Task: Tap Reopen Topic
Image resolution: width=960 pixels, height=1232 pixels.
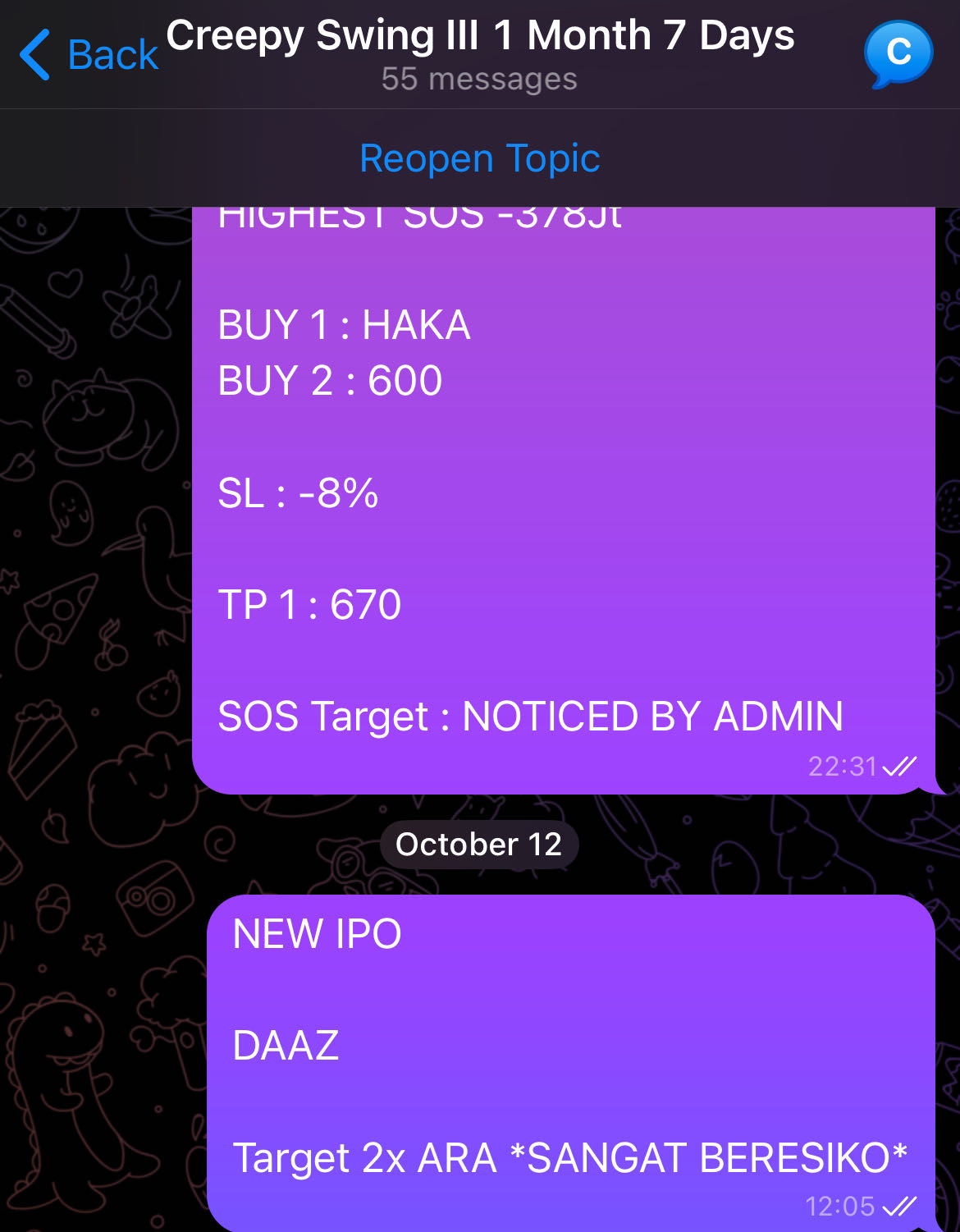Action: [479, 158]
